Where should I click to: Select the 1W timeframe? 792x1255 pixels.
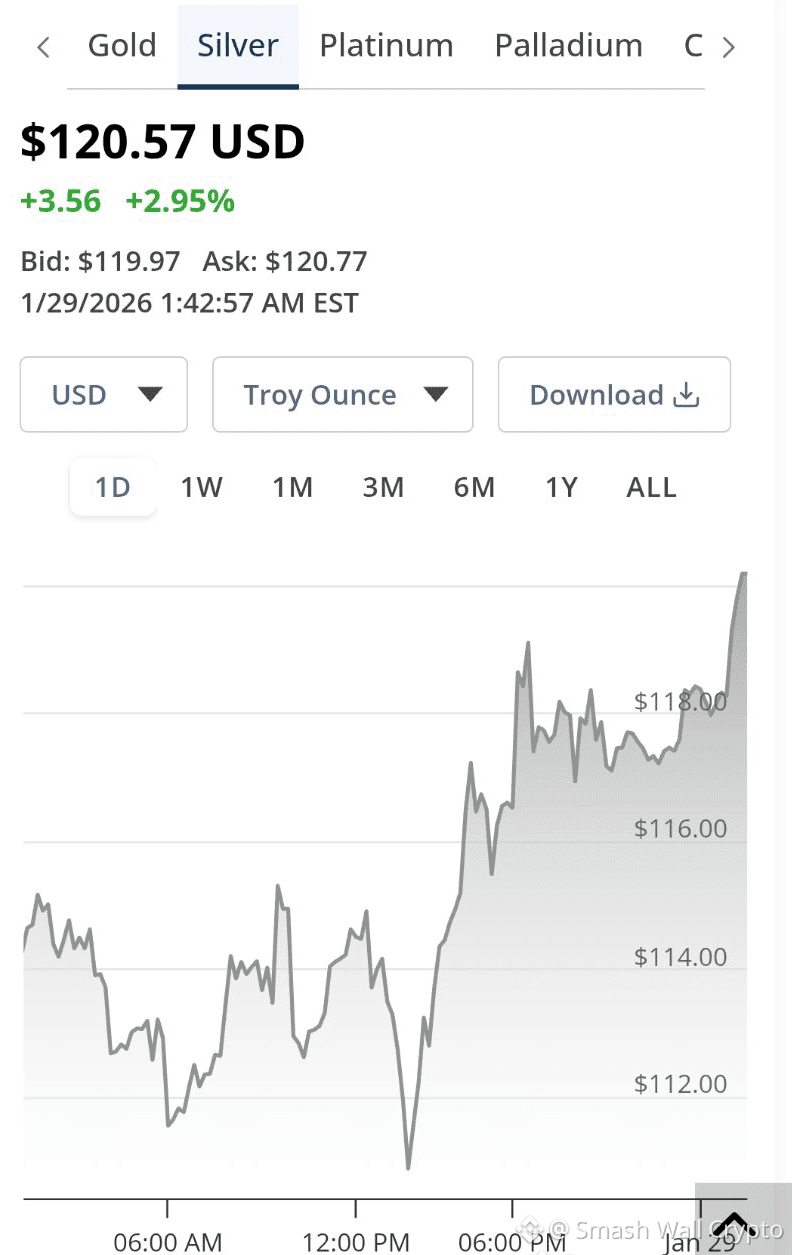tap(201, 487)
